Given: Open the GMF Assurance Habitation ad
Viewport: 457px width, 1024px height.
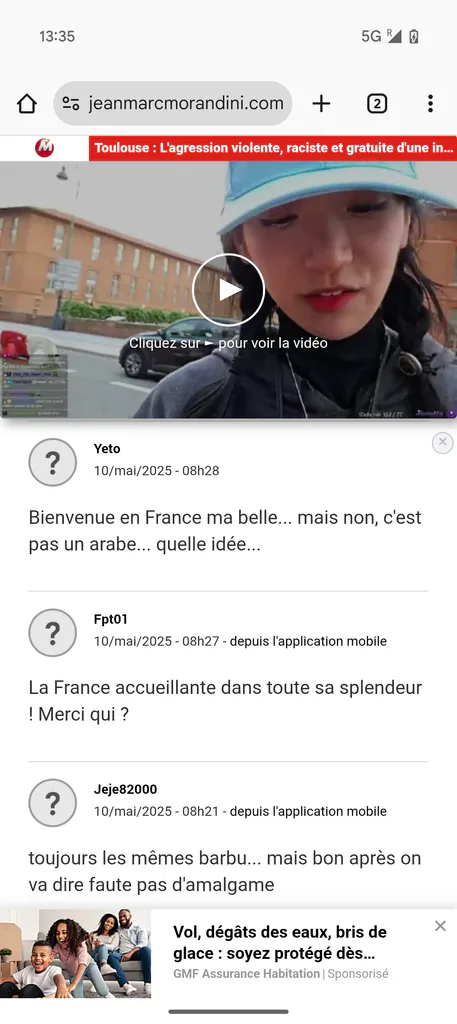Looking at the screenshot, I should pos(281,953).
